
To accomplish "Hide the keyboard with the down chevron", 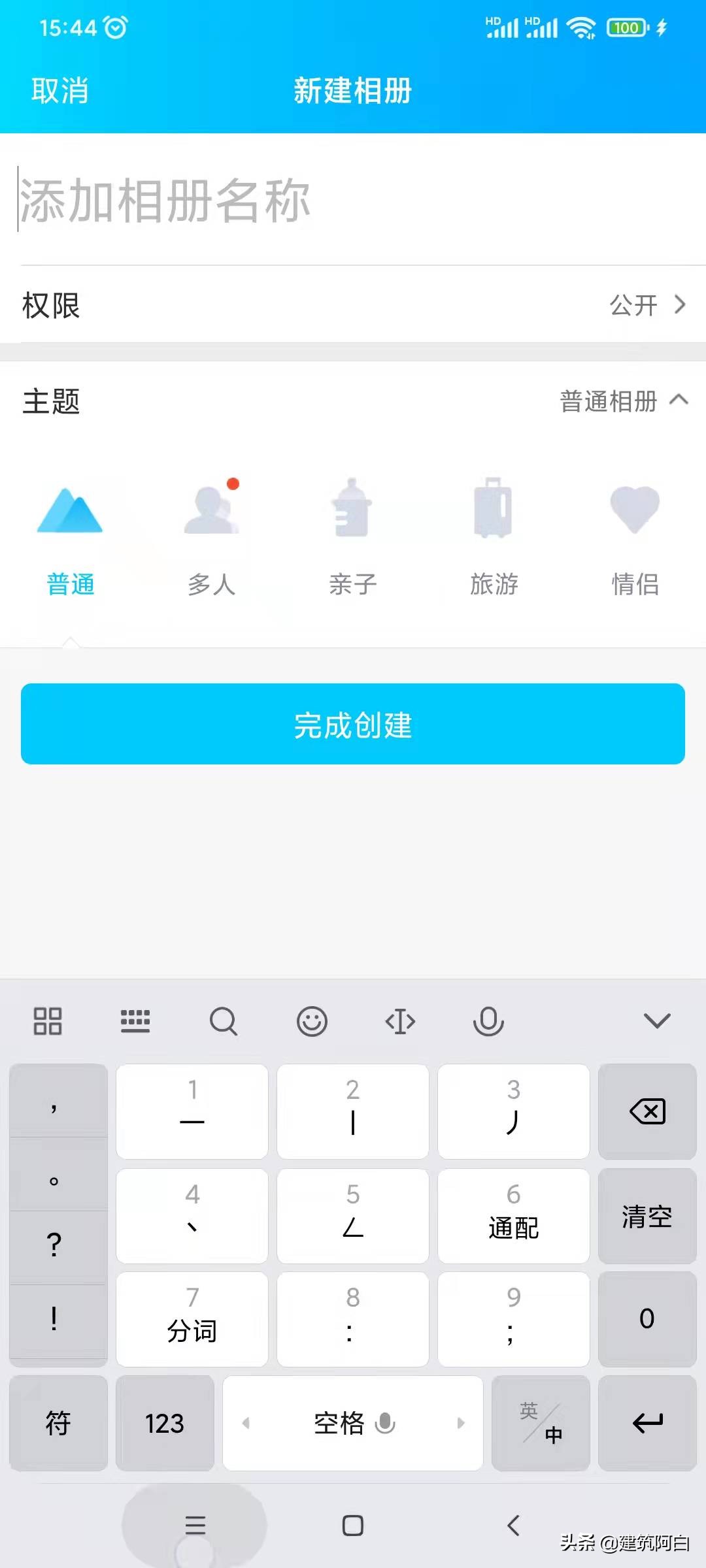I will coord(658,1021).
